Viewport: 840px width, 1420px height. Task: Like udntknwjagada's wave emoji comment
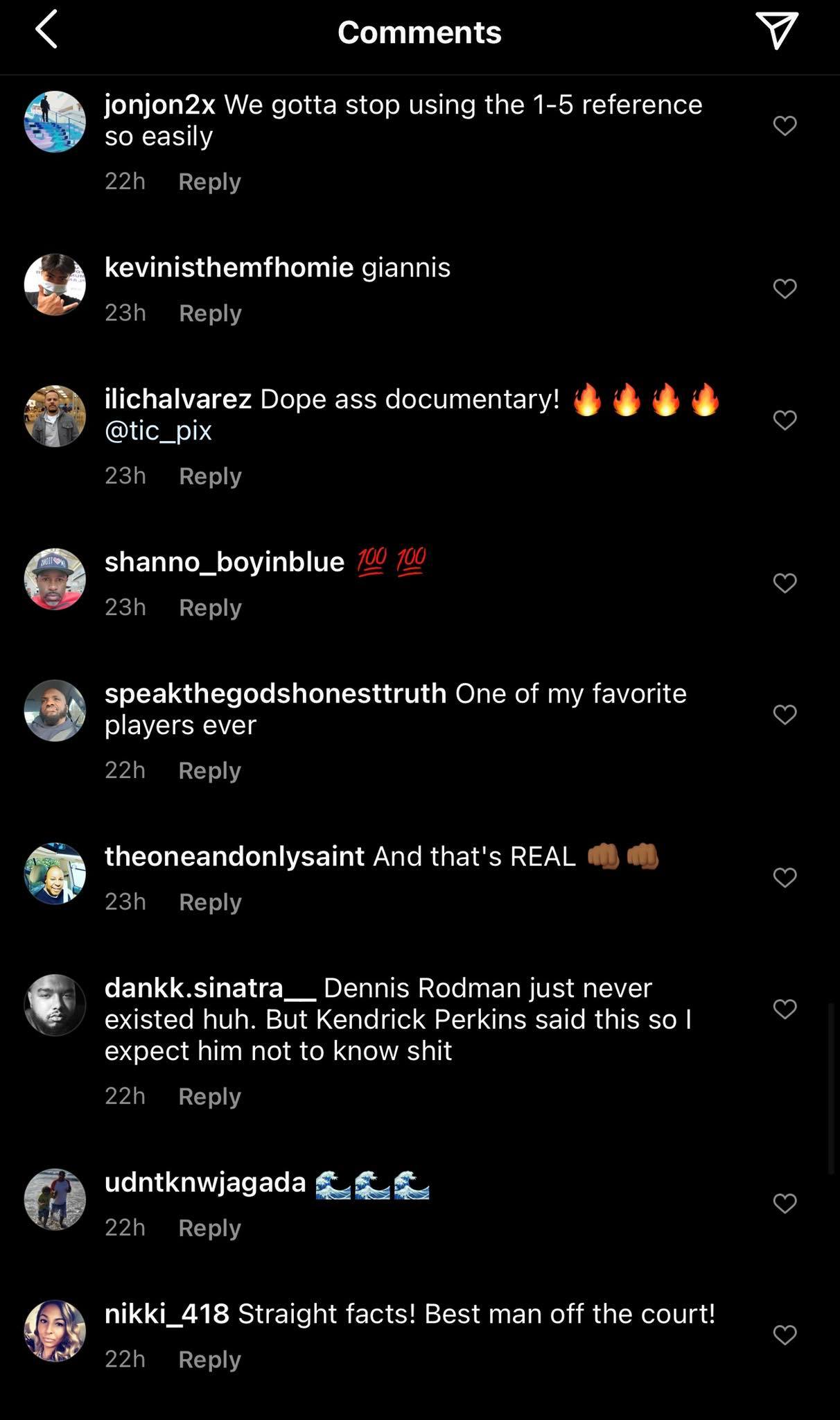point(785,1203)
